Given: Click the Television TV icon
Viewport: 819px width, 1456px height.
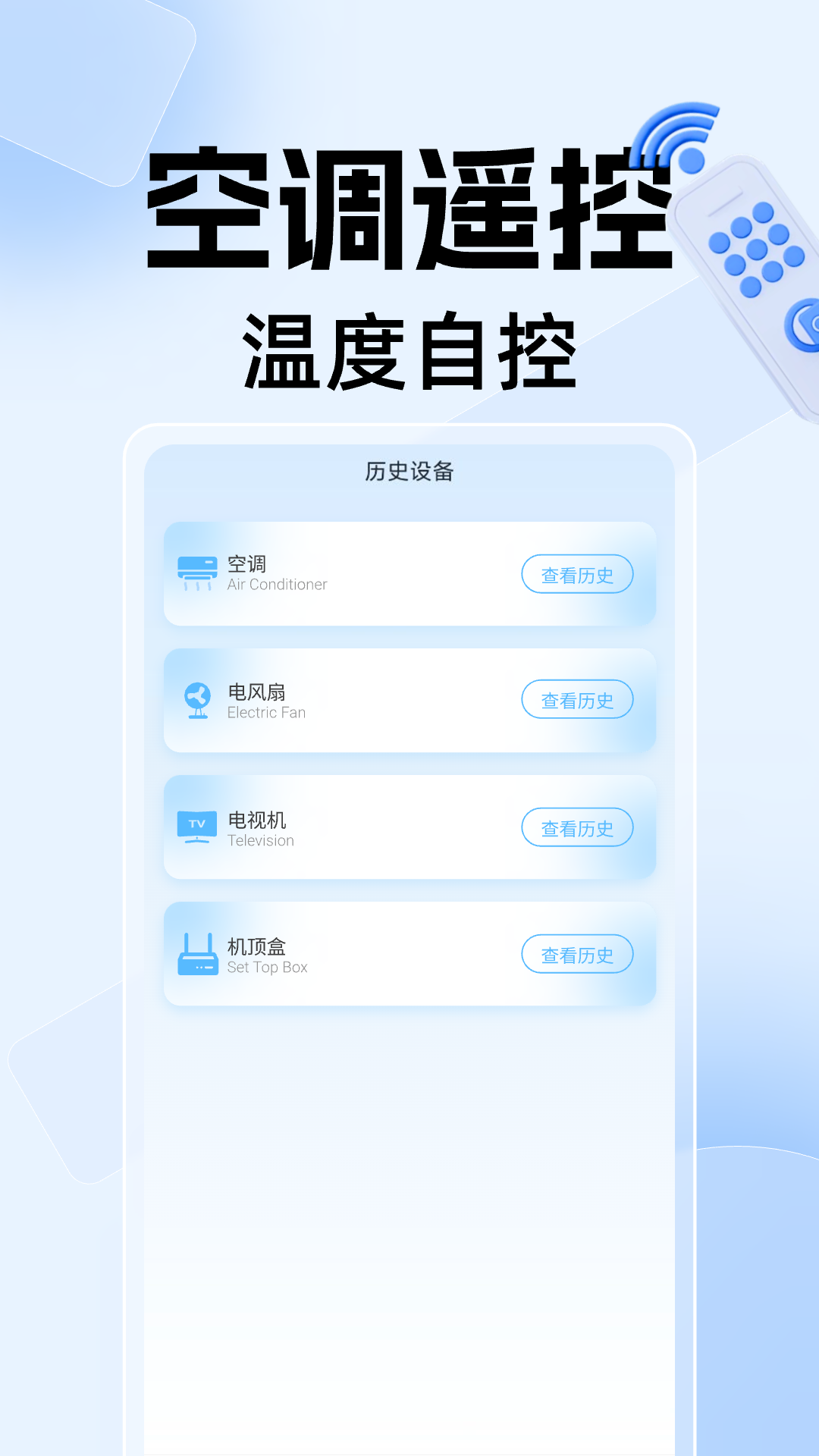Looking at the screenshot, I should [x=197, y=827].
